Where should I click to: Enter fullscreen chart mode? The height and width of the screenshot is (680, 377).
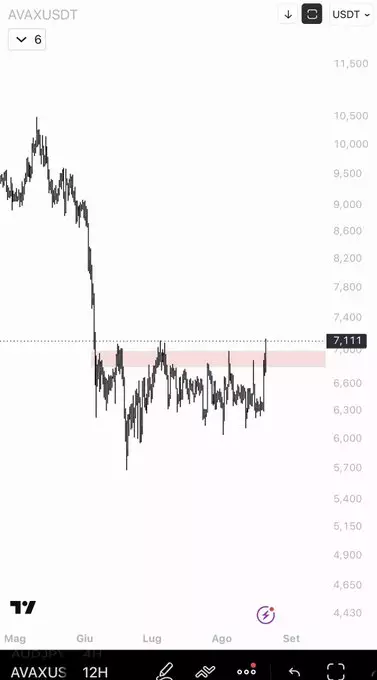point(336,672)
